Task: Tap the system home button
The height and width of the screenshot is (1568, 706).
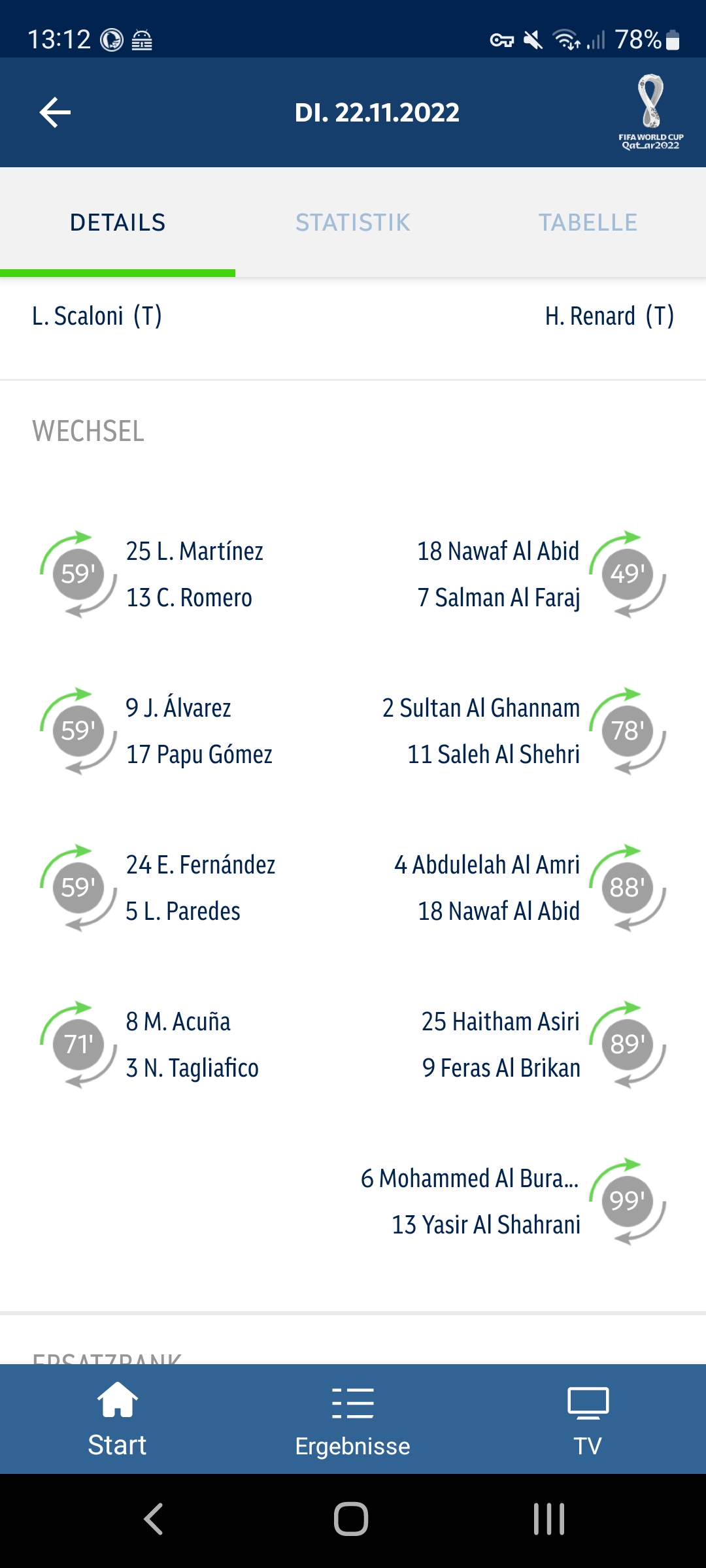Action: [351, 1519]
